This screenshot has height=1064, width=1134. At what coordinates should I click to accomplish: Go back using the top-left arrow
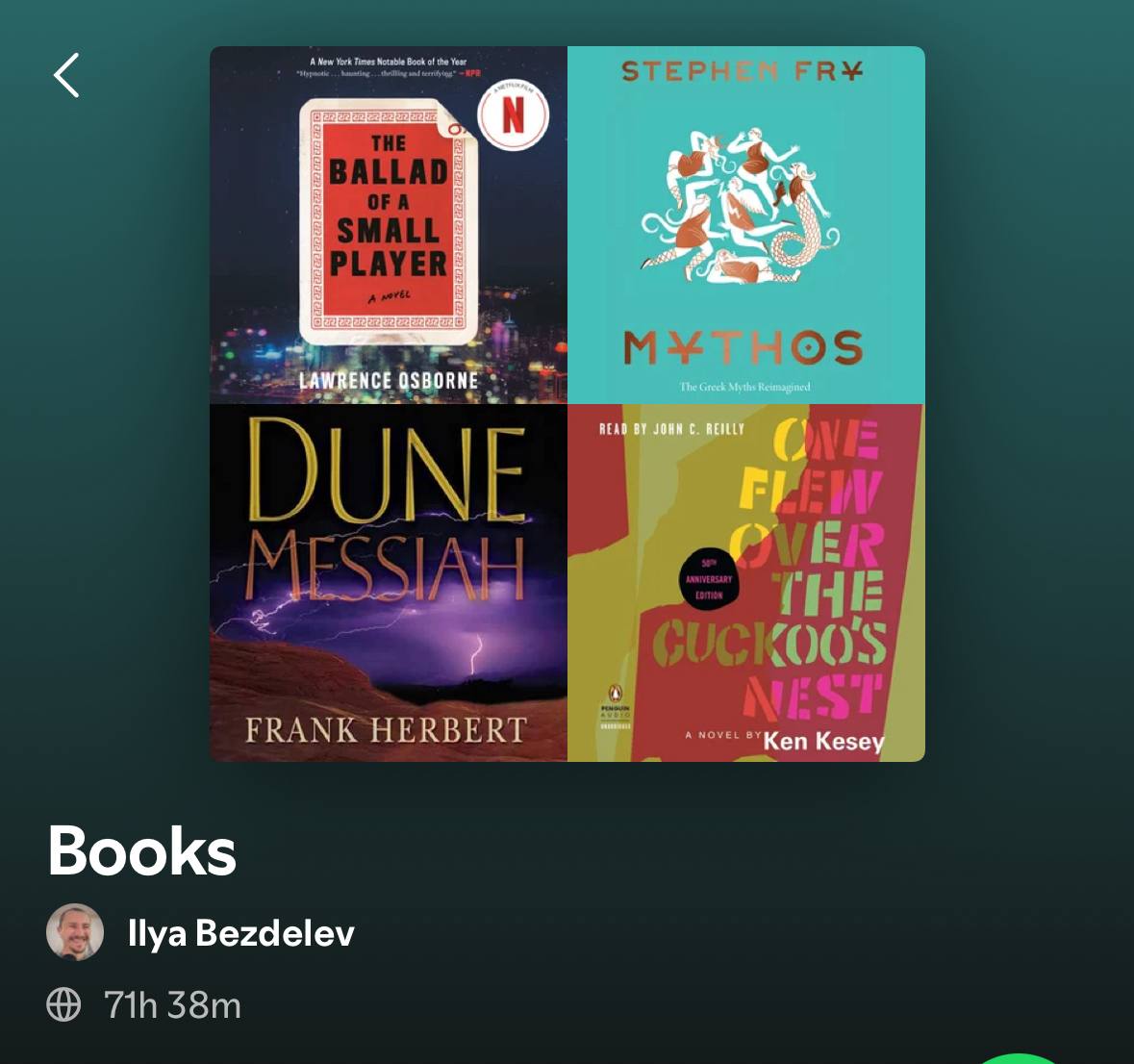click(x=66, y=75)
